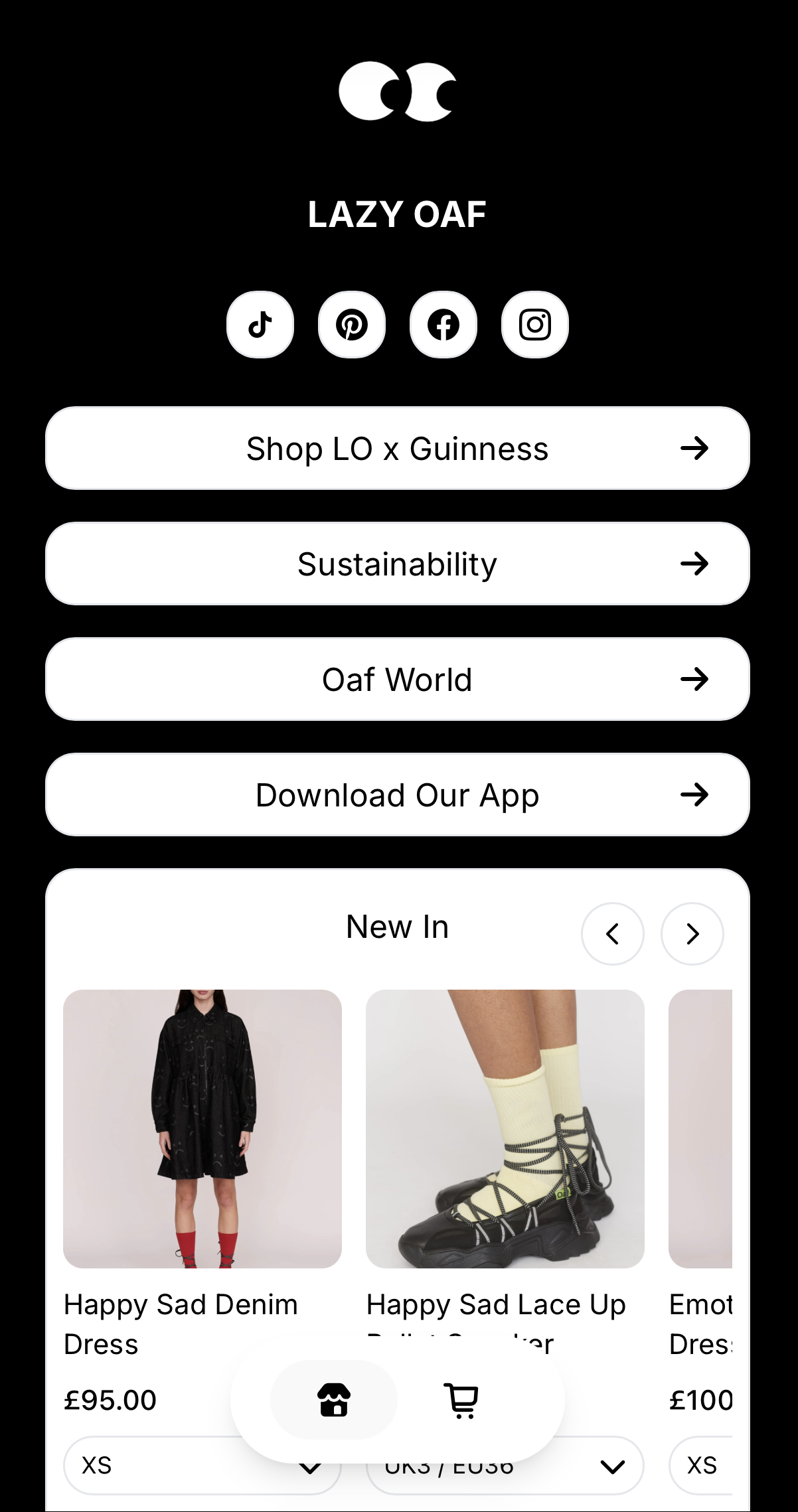This screenshot has height=1512, width=798.
Task: Open the Instagram profile
Action: tap(535, 325)
